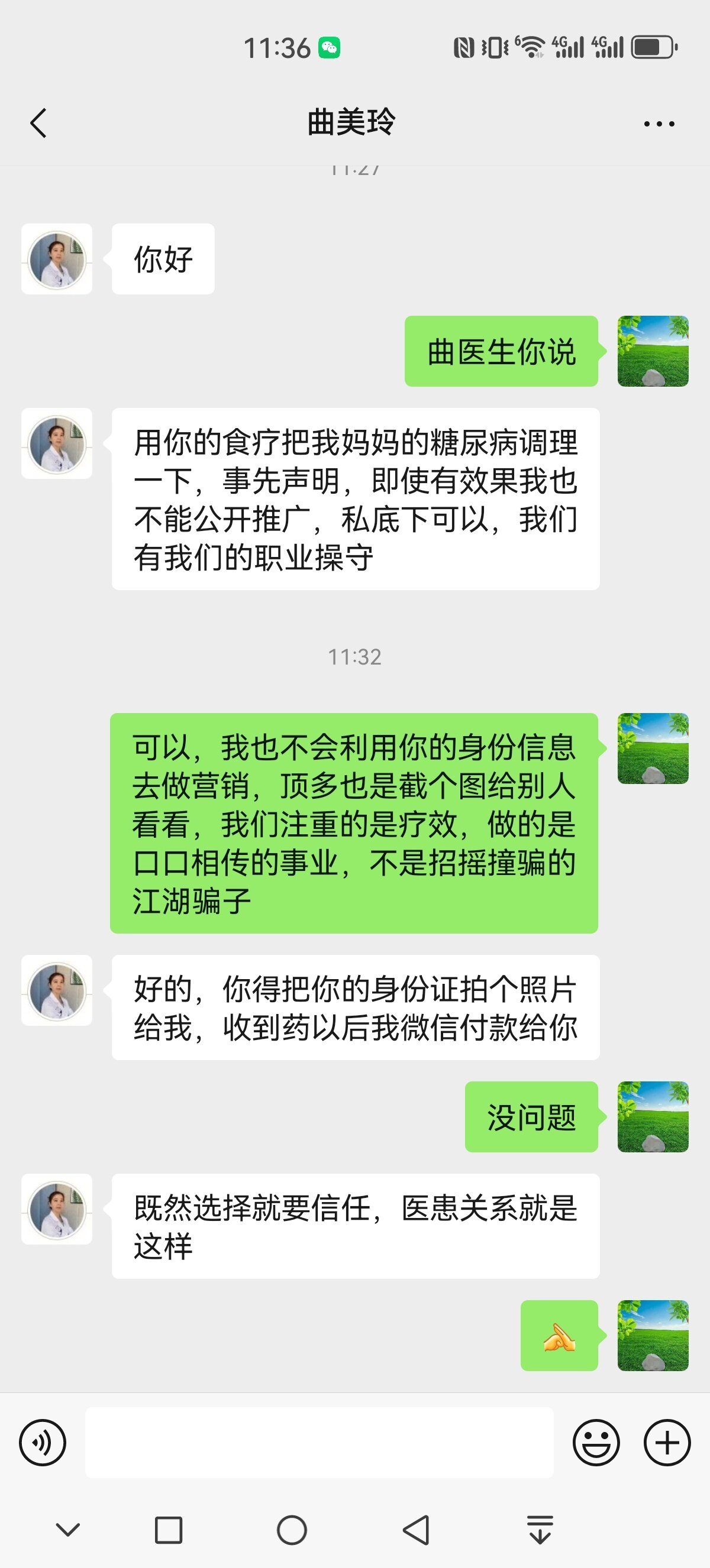Open 曲美玲's avatar next to 你好
This screenshot has width=710, height=1568.
[57, 259]
